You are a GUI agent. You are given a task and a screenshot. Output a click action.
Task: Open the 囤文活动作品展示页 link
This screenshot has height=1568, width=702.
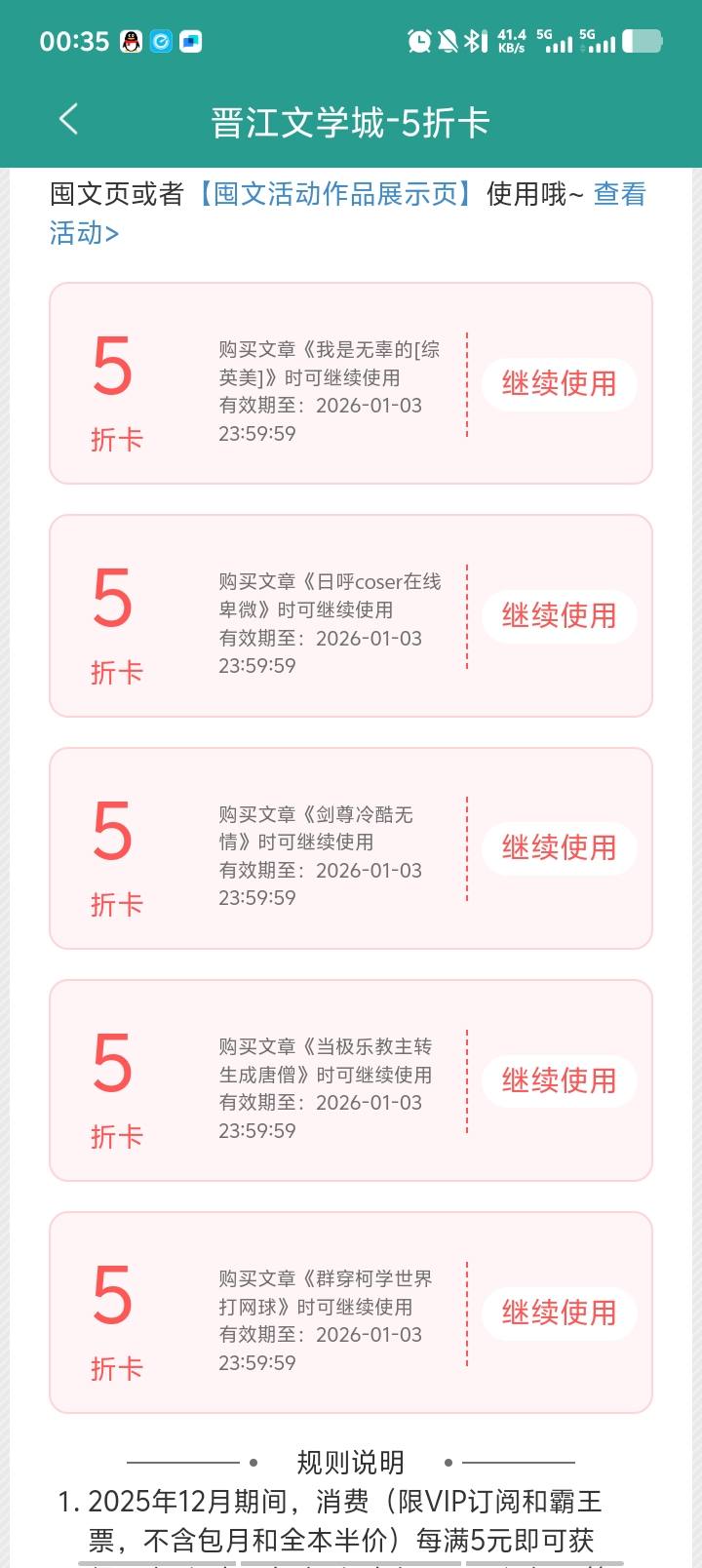point(334,194)
